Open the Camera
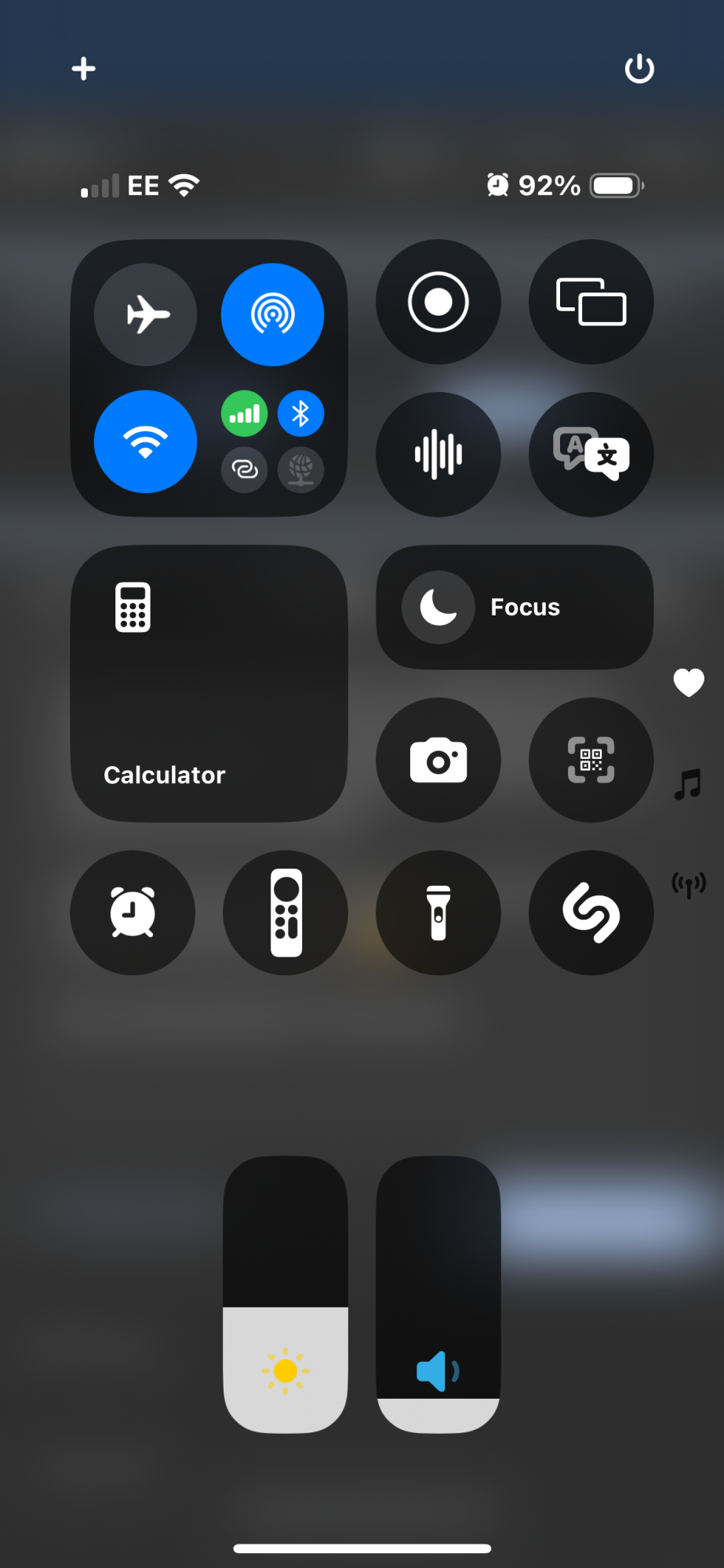 pyautogui.click(x=438, y=760)
